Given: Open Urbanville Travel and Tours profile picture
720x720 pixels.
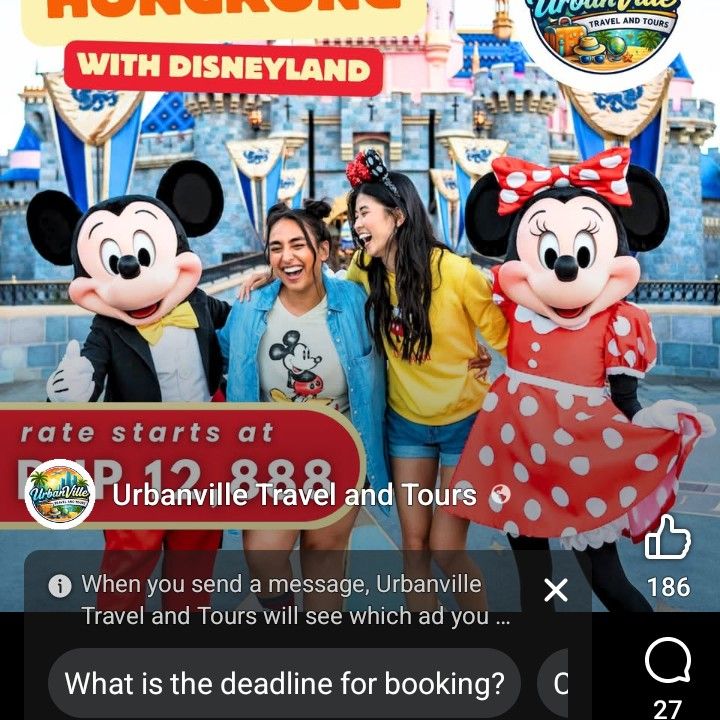Looking at the screenshot, I should 60,494.
